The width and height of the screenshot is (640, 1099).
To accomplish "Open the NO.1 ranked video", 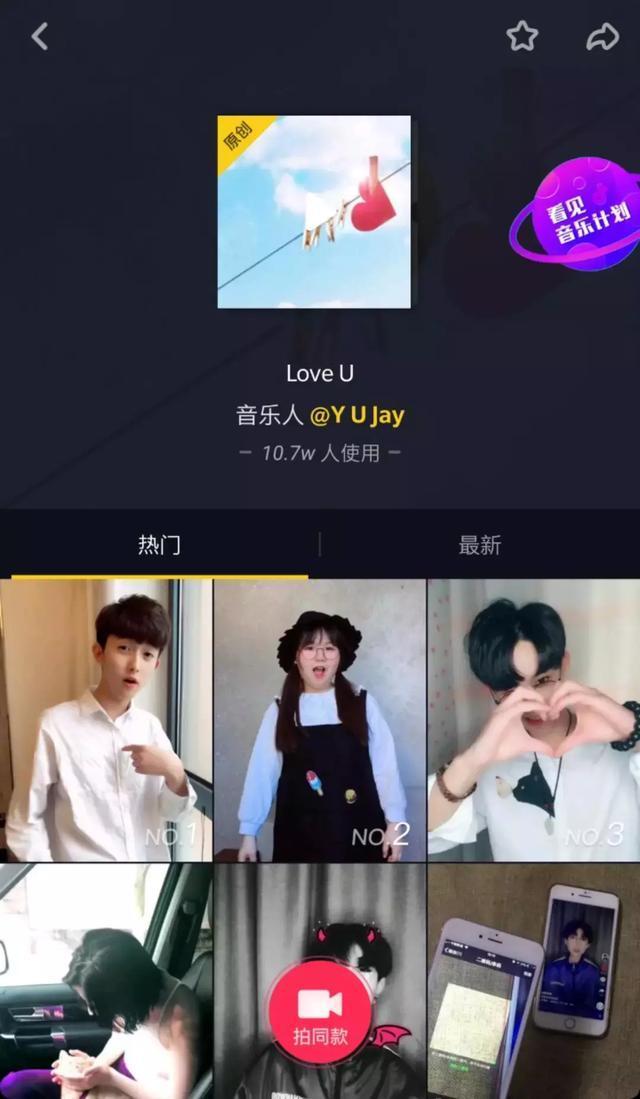I will (105, 720).
